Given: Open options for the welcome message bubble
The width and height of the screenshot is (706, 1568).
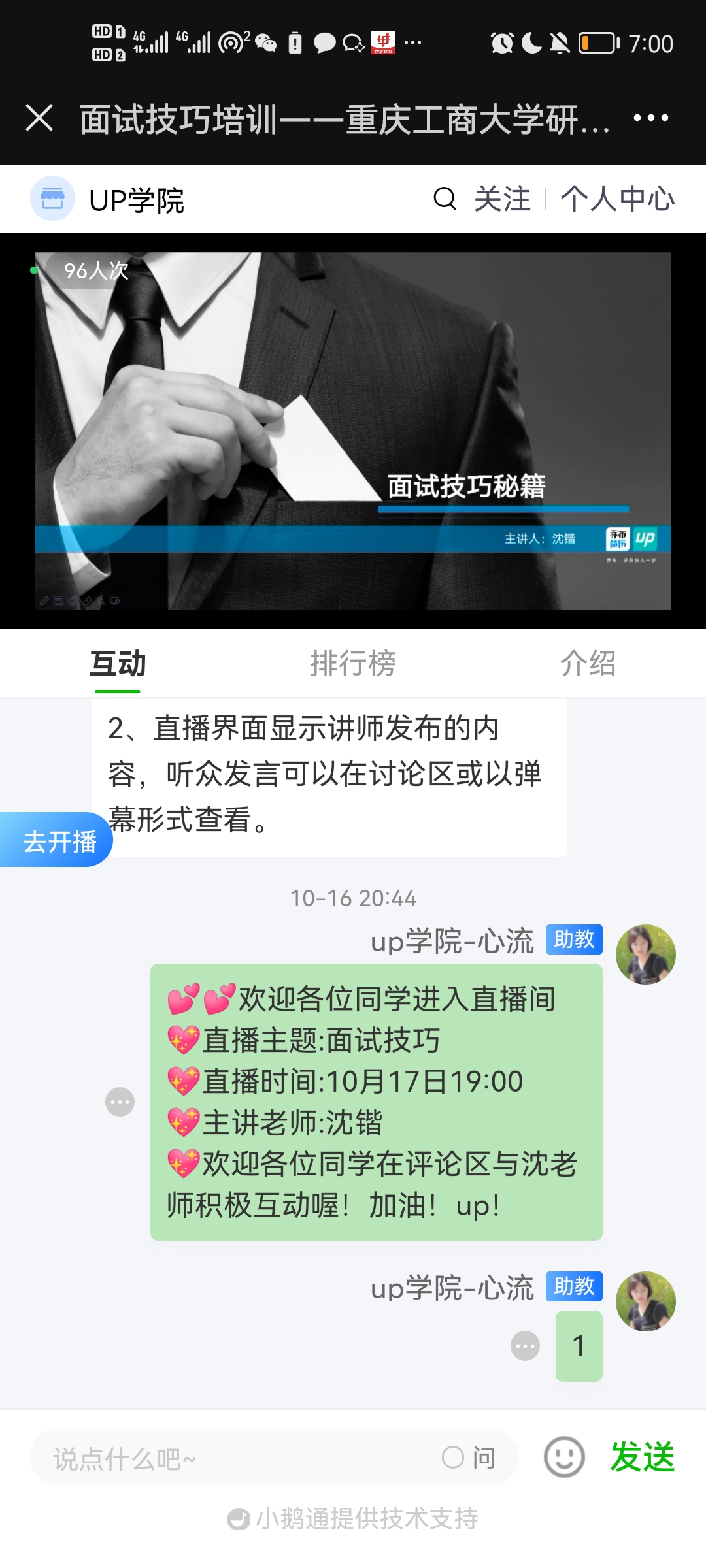Looking at the screenshot, I should pyautogui.click(x=120, y=1102).
